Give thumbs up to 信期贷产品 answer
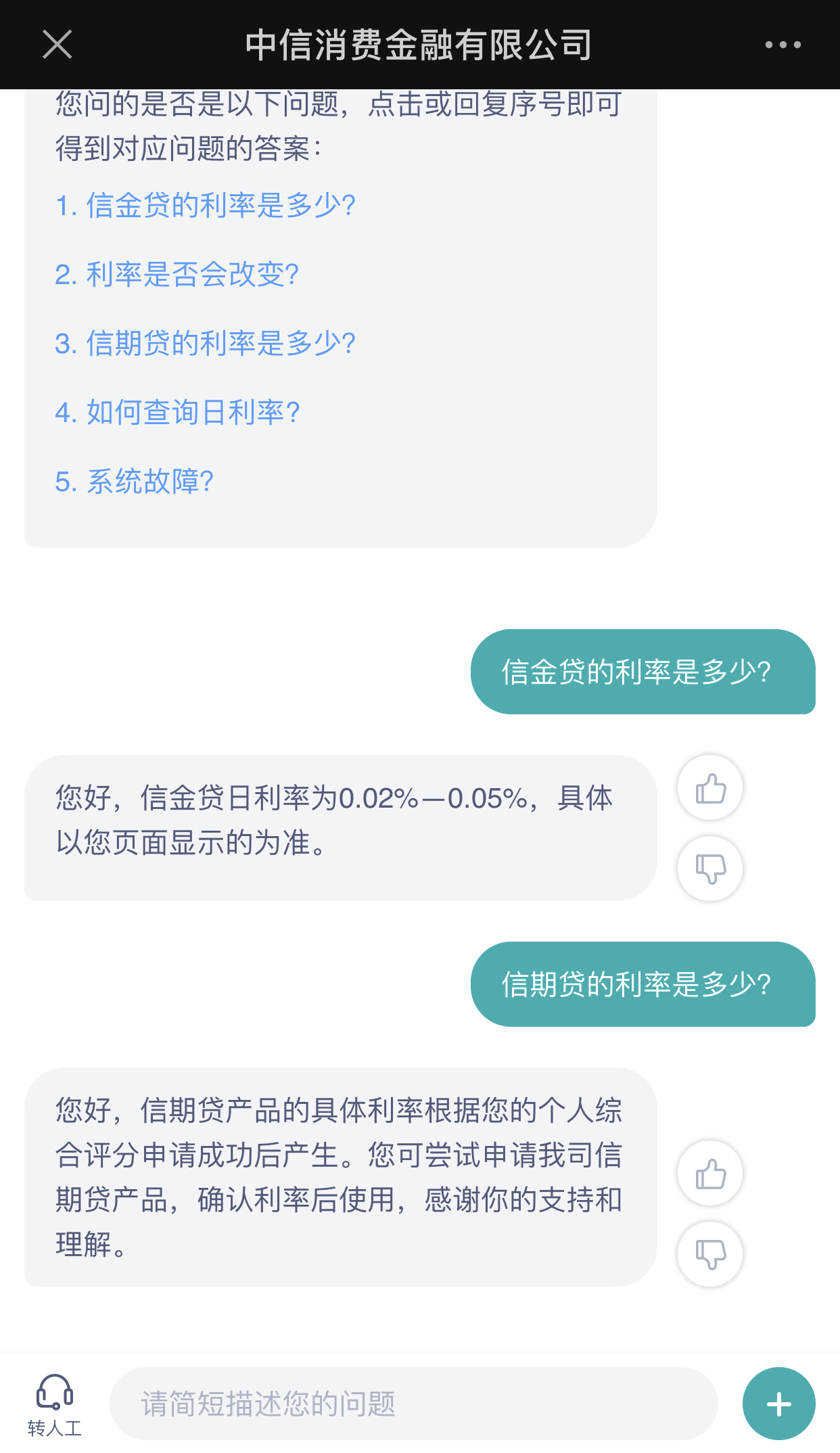The width and height of the screenshot is (840, 1453). click(710, 1173)
